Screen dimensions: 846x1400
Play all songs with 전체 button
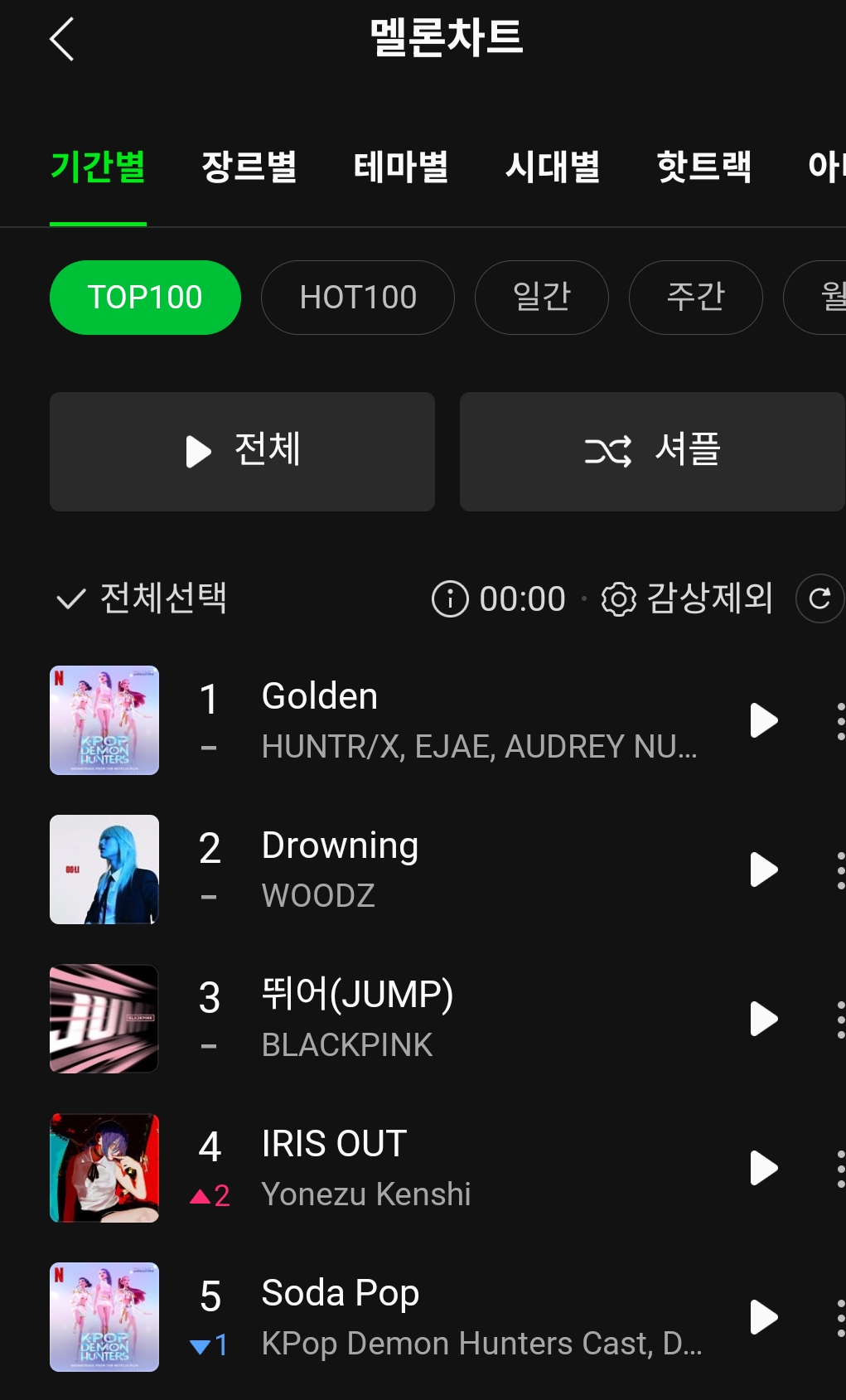coord(242,452)
